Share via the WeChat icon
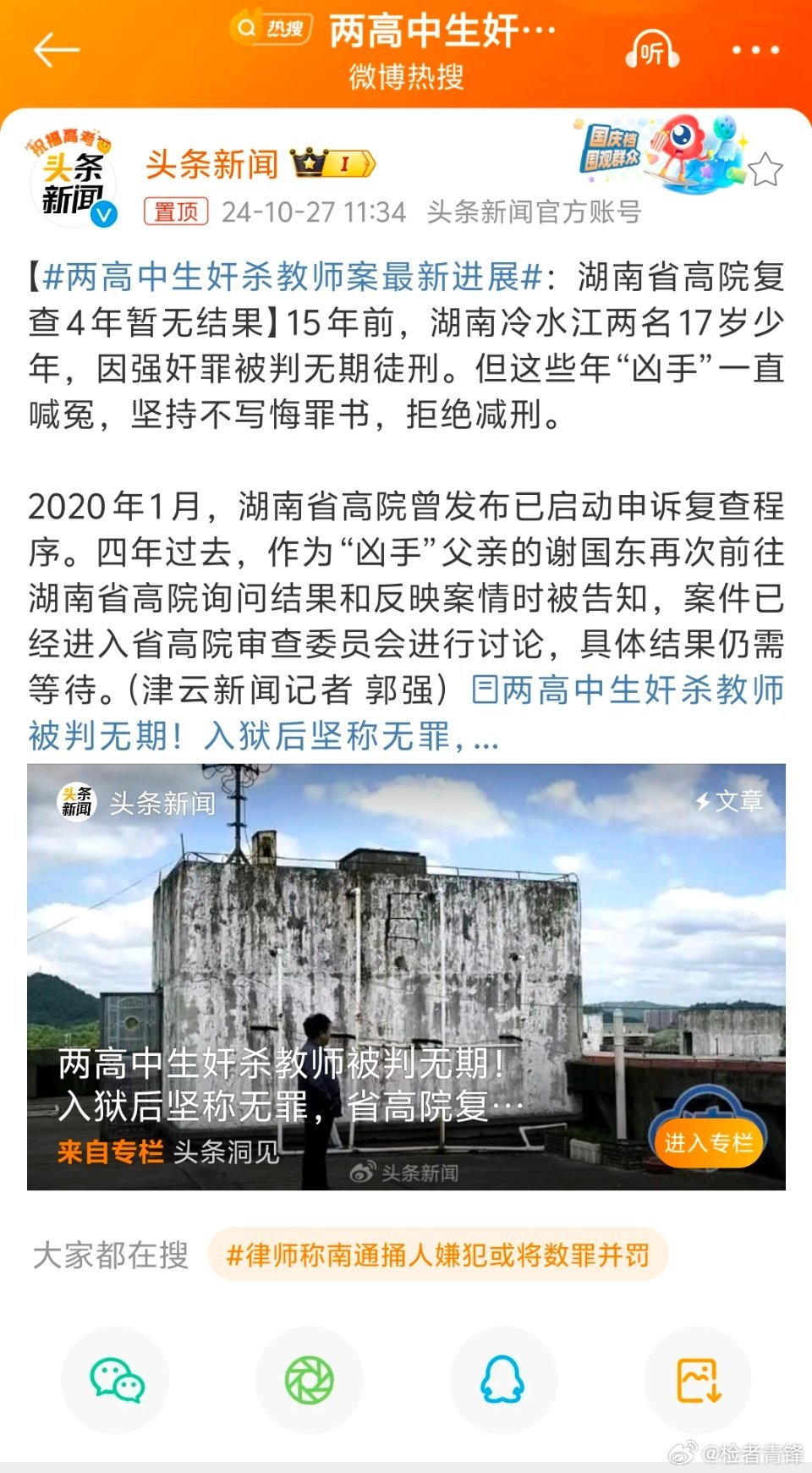The width and height of the screenshot is (812, 1473). [x=116, y=1380]
